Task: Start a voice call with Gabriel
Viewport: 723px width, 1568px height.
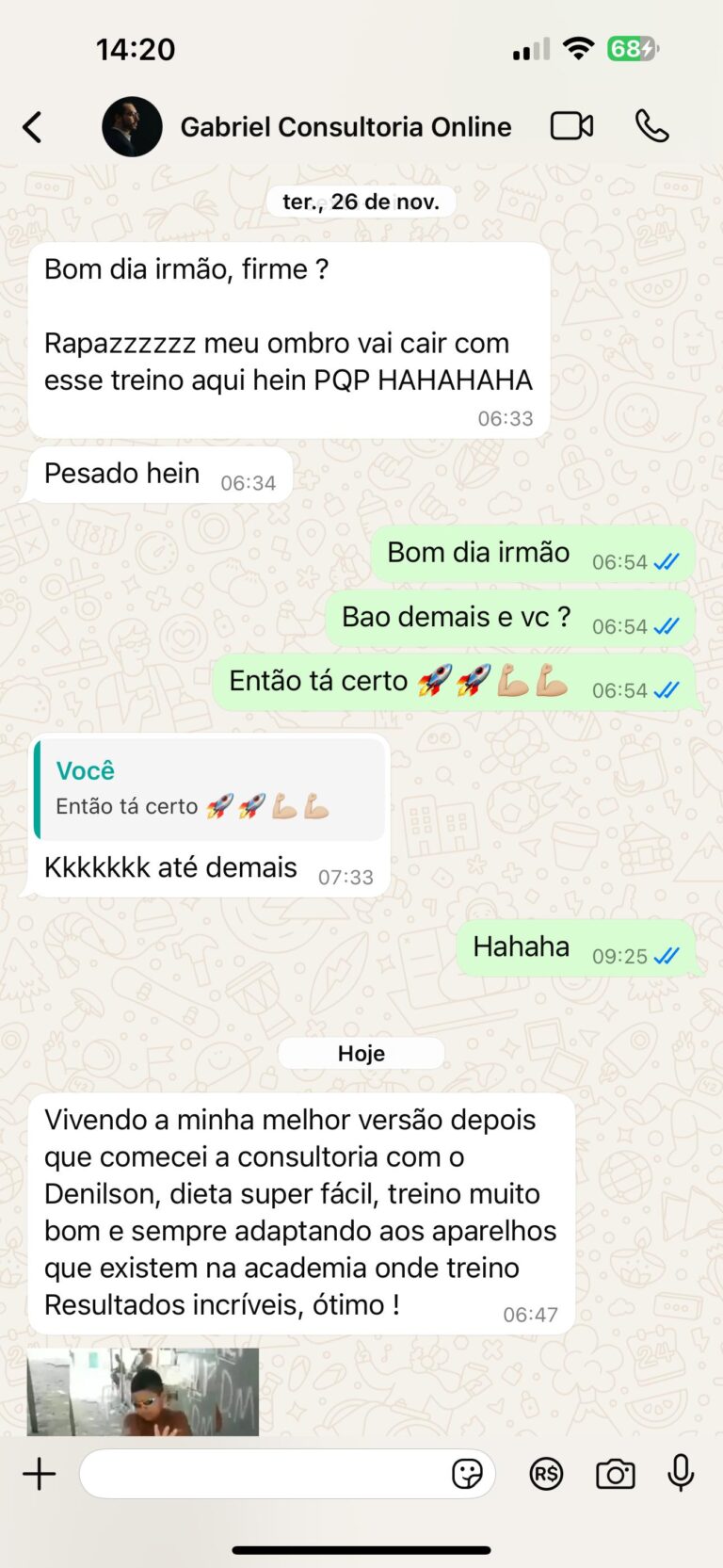Action: point(651,126)
